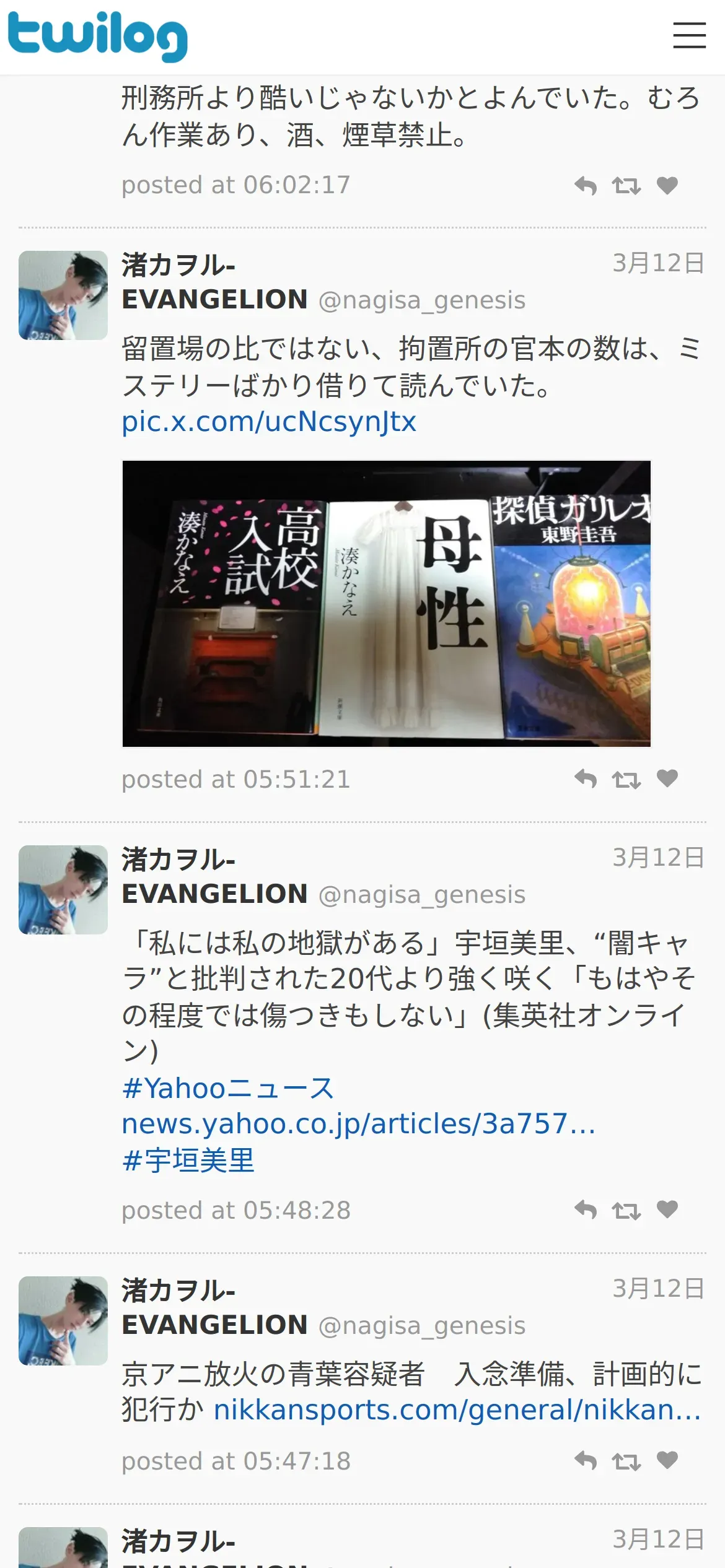This screenshot has height=1568, width=725.
Task: Retweet the post from 05:48:28
Action: [x=626, y=1210]
